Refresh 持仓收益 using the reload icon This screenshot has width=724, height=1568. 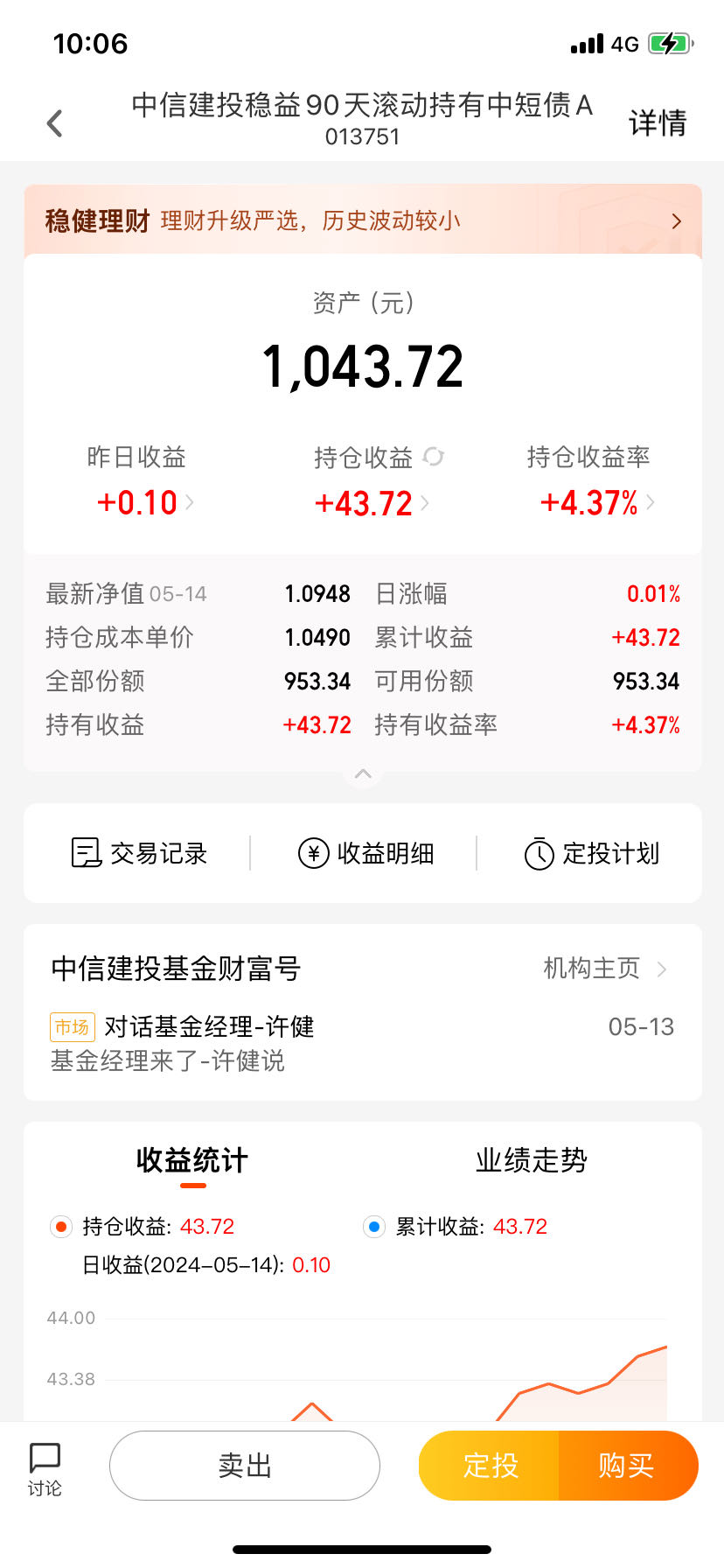435,457
